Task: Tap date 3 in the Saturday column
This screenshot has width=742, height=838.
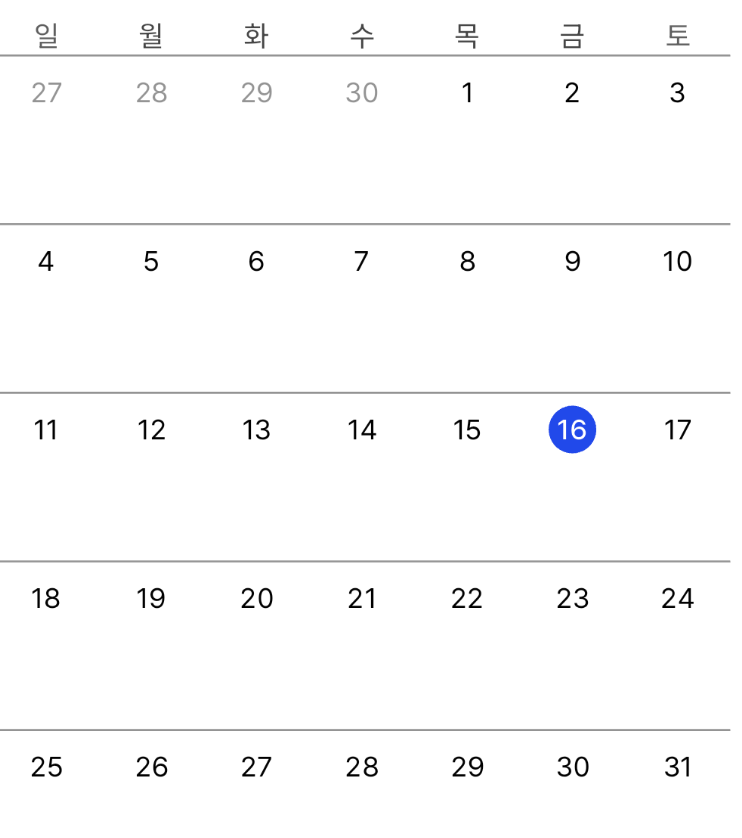Action: [x=677, y=93]
